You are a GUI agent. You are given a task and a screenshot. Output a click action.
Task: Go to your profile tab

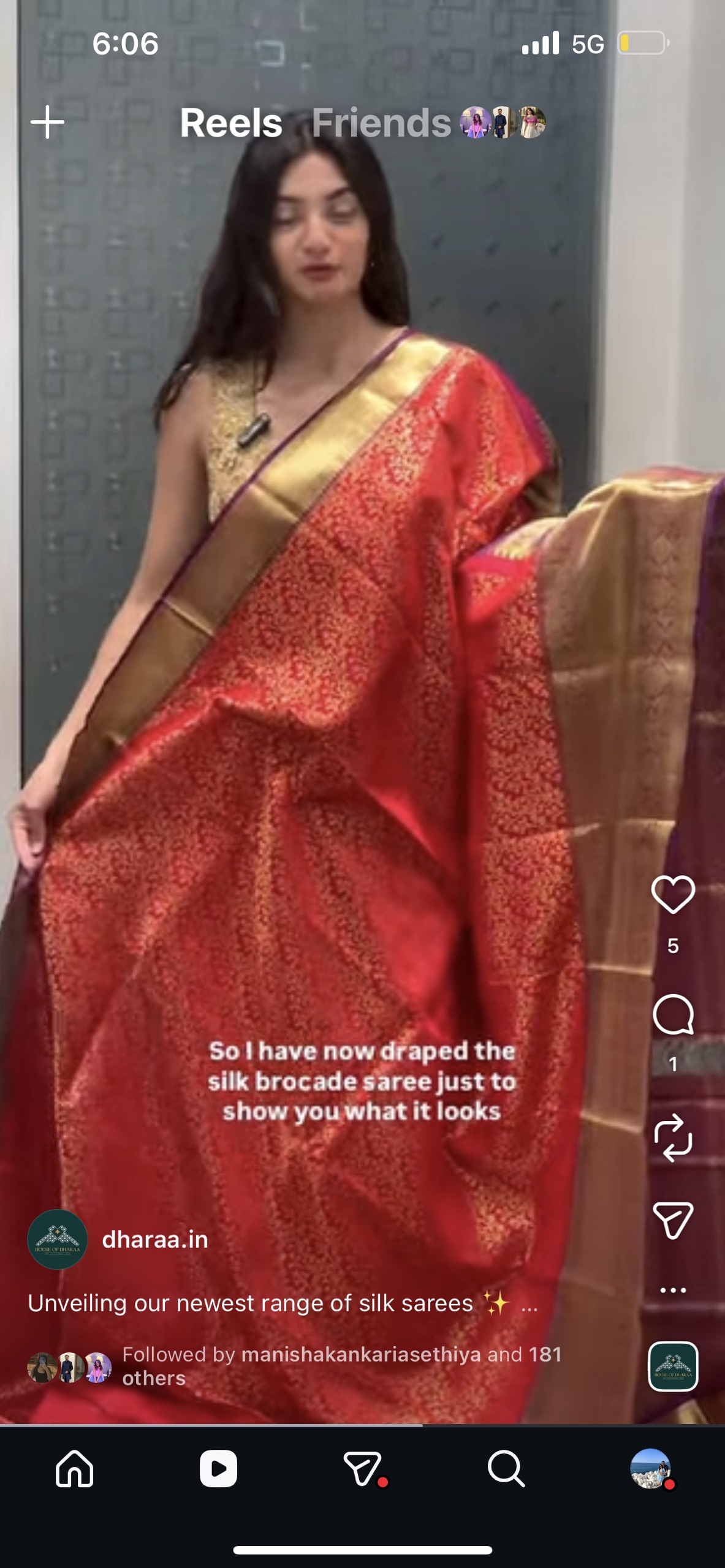[x=650, y=1468]
